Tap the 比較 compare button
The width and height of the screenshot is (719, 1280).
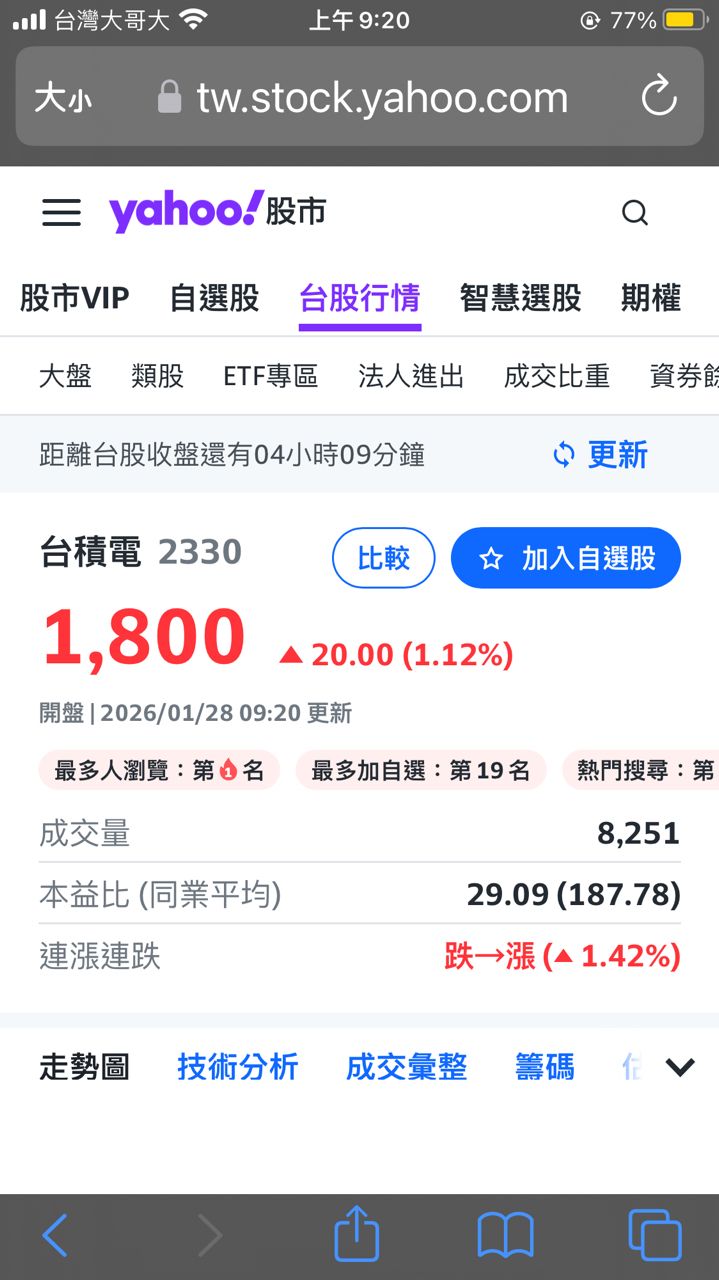coord(384,558)
